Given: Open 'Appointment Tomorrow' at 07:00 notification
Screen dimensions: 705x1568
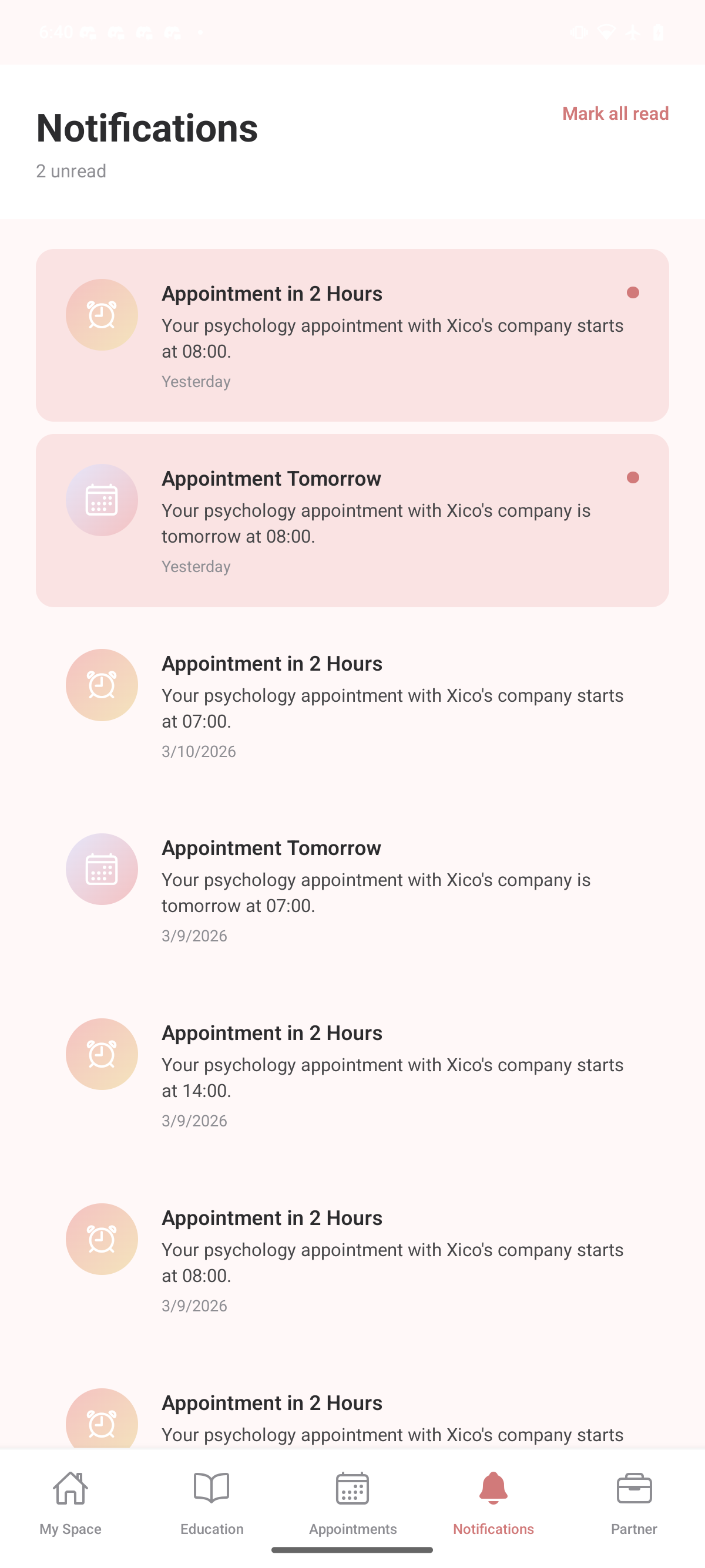Looking at the screenshot, I should (x=352, y=890).
